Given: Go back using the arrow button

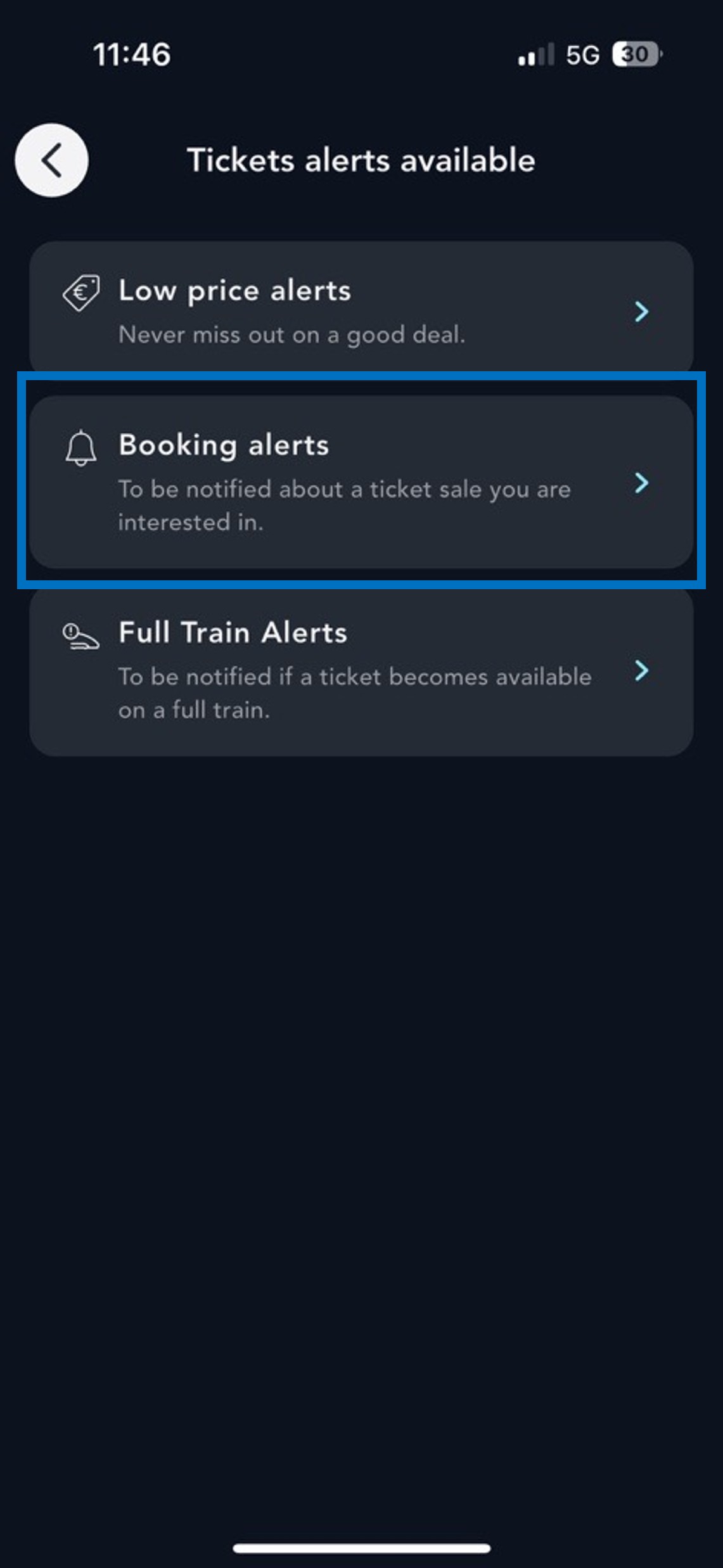Looking at the screenshot, I should point(51,160).
